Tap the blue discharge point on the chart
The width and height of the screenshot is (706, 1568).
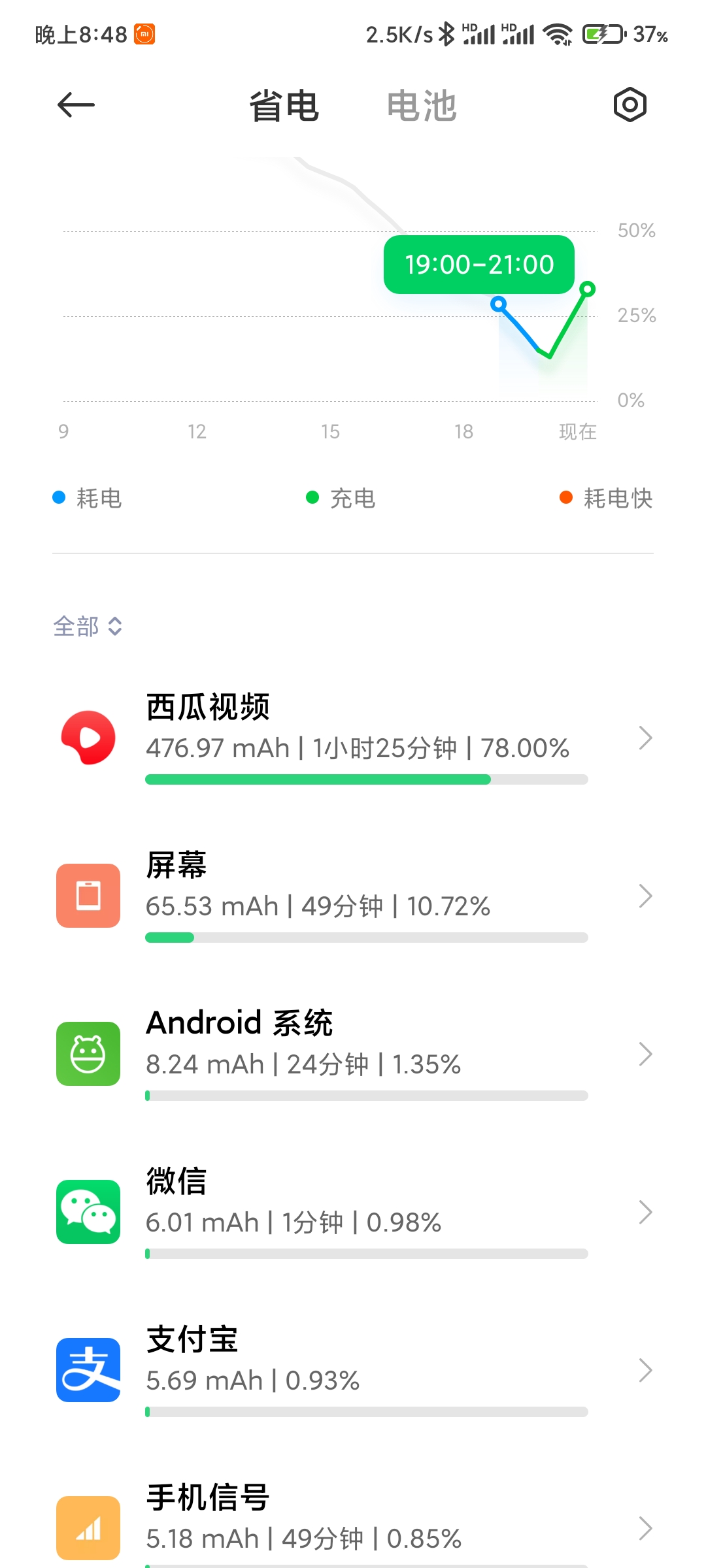pyautogui.click(x=498, y=303)
